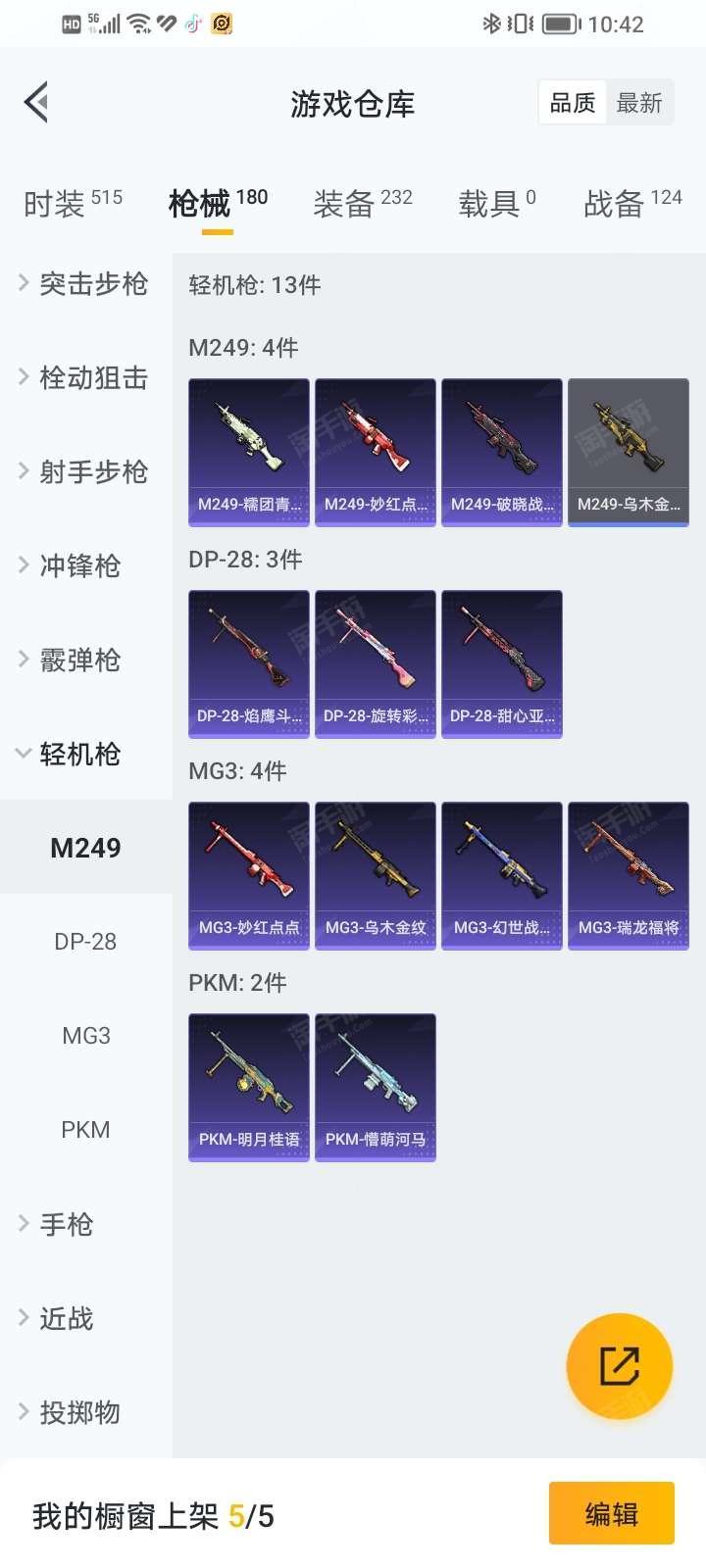Viewport: 706px width, 1568px height.
Task: Open the DP-28-旋转彩 skin tile
Action: coord(376,664)
